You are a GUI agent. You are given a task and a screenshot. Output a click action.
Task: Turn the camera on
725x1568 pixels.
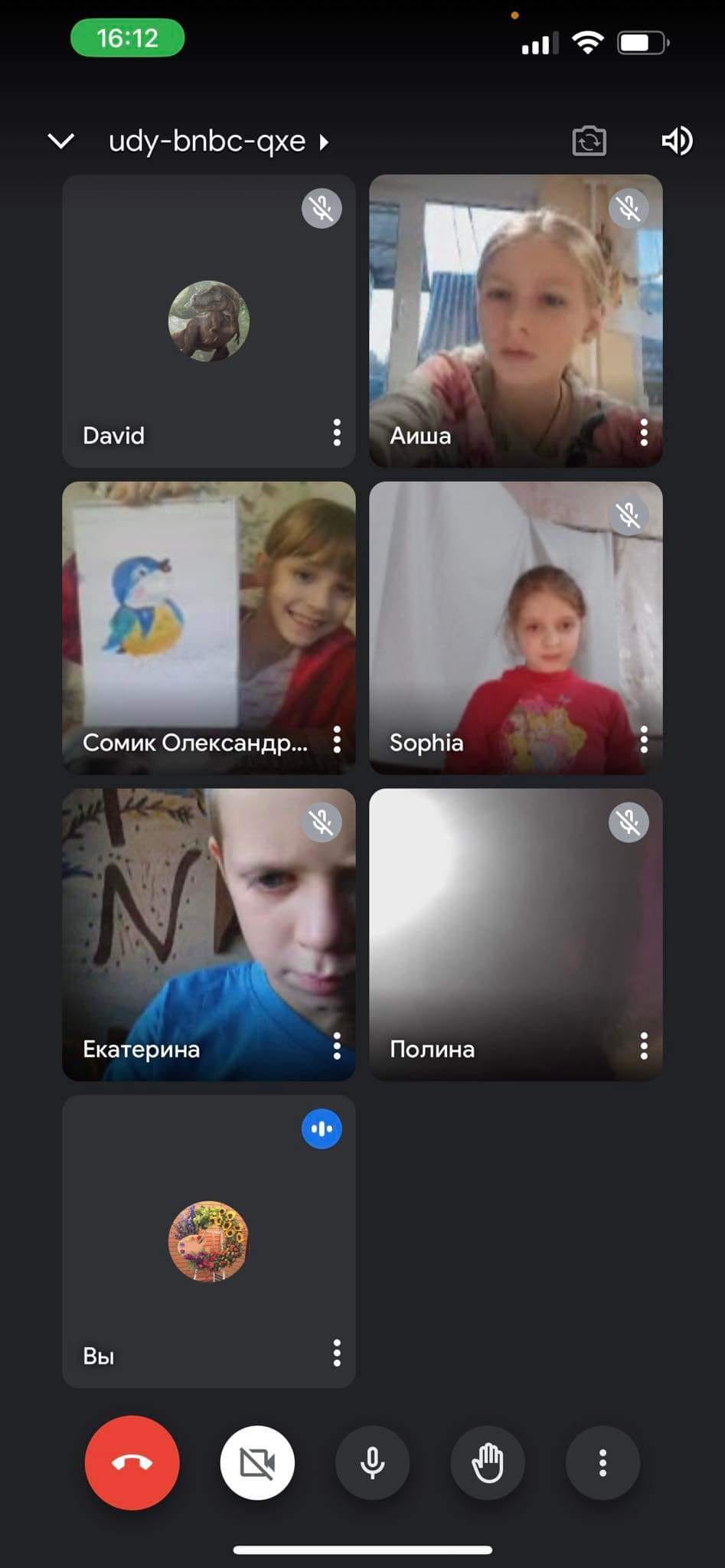(x=257, y=1462)
